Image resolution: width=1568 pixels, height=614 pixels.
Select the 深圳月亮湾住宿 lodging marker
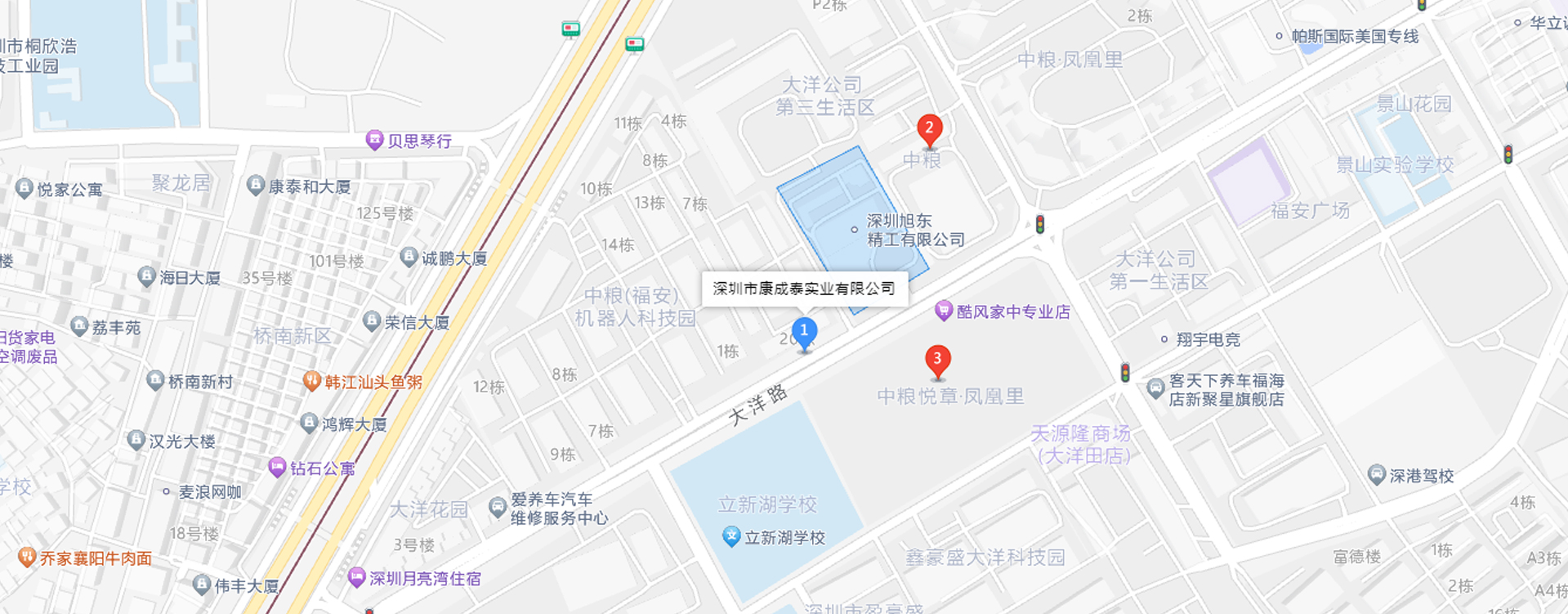pos(356,578)
